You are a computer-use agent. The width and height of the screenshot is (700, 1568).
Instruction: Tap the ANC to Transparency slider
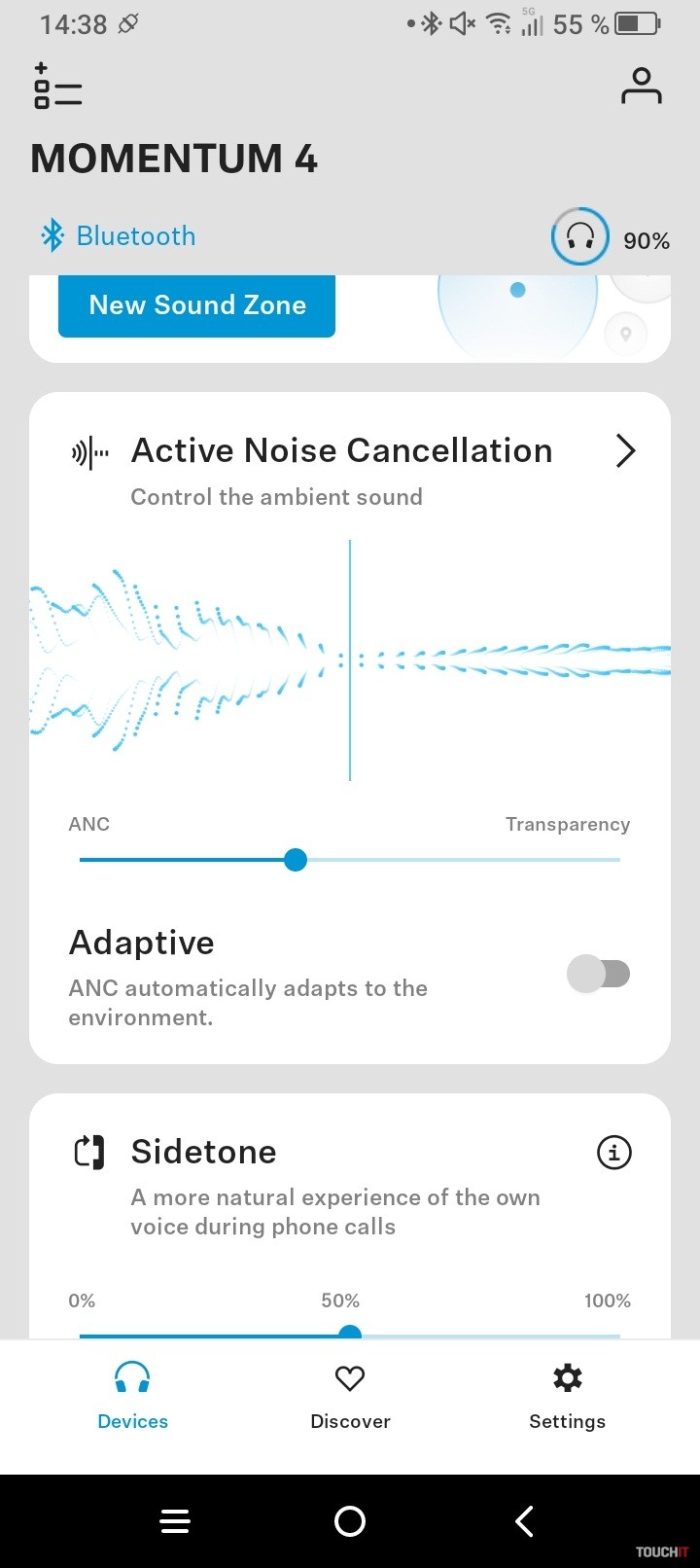click(296, 860)
